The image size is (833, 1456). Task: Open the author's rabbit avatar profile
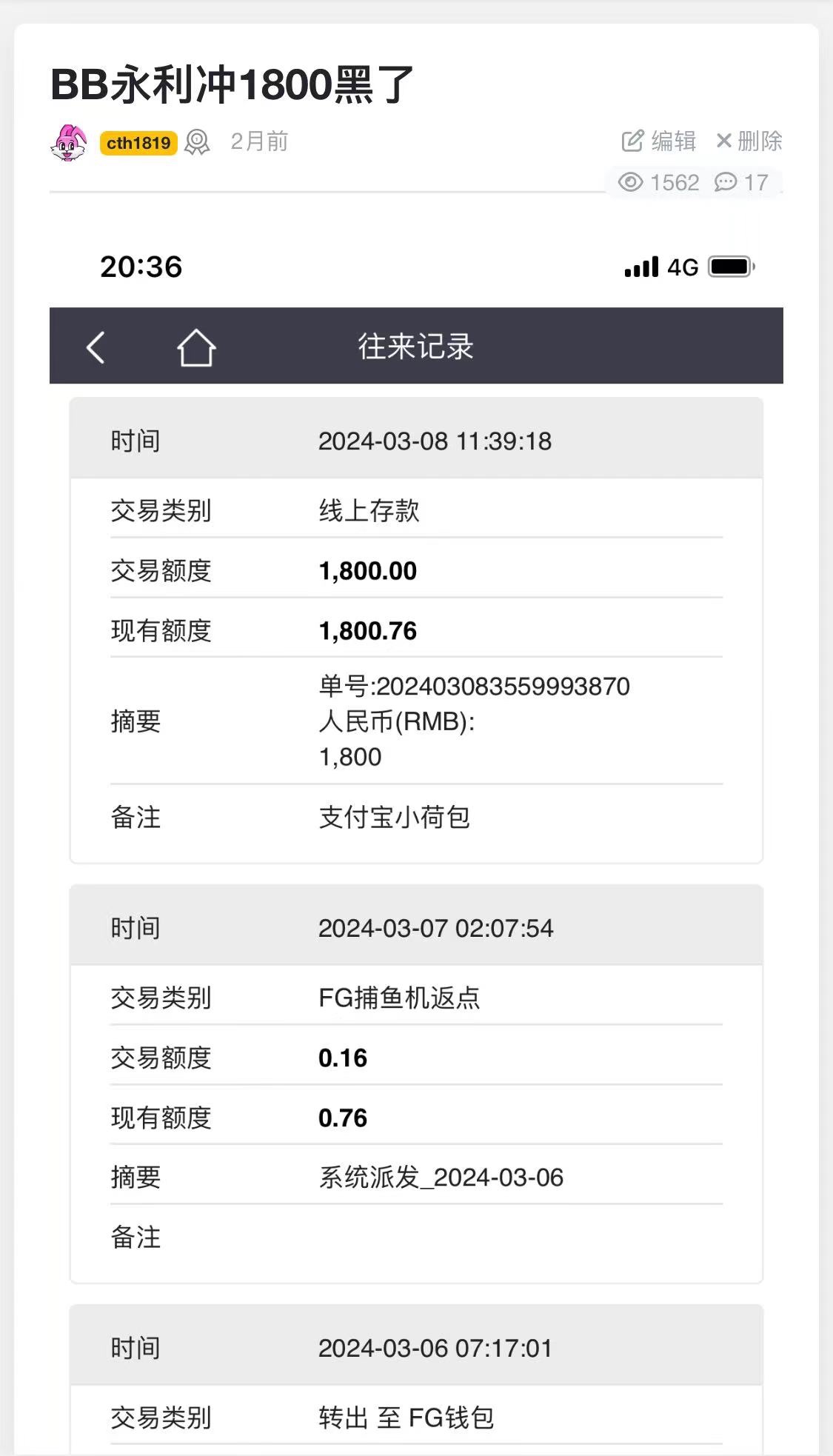click(x=69, y=142)
